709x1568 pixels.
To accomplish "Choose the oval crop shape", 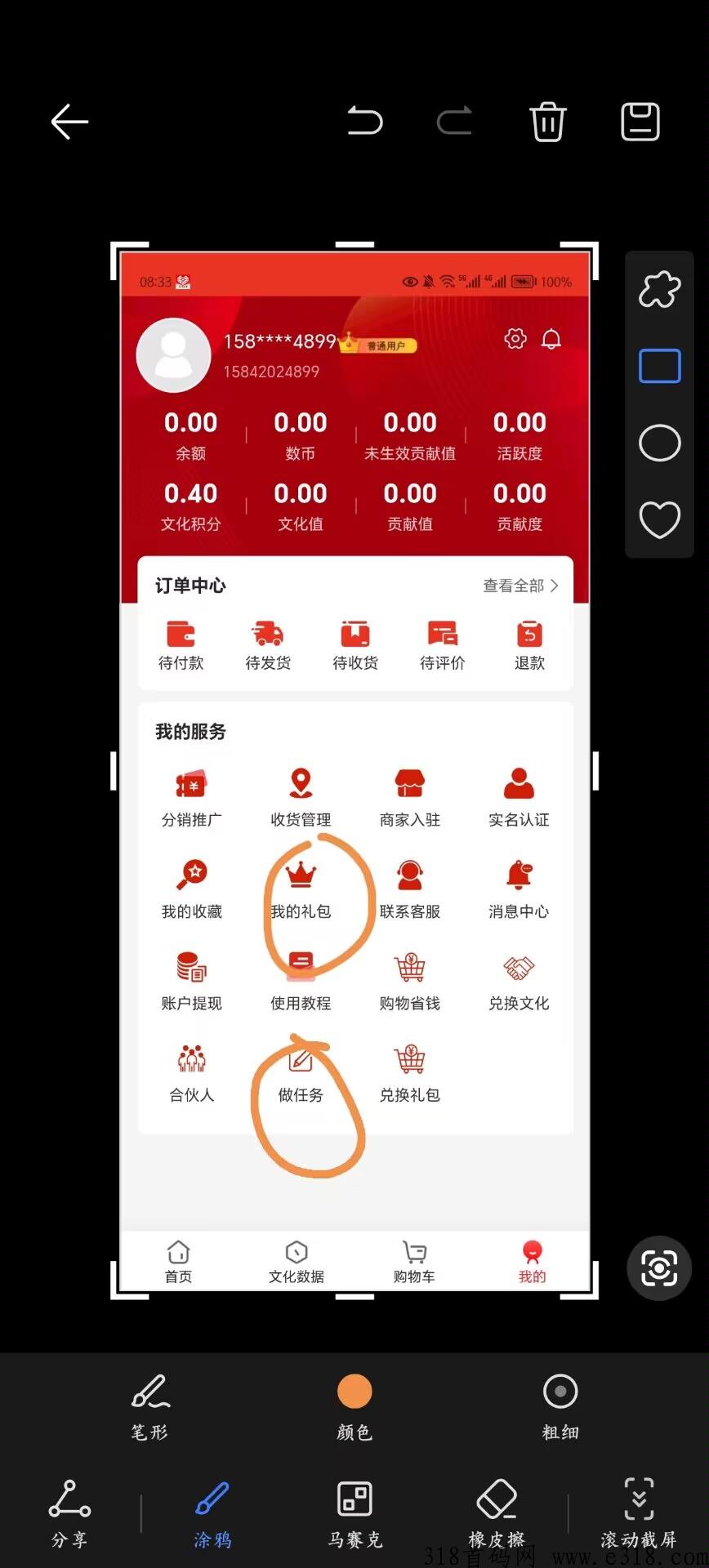I will (659, 443).
